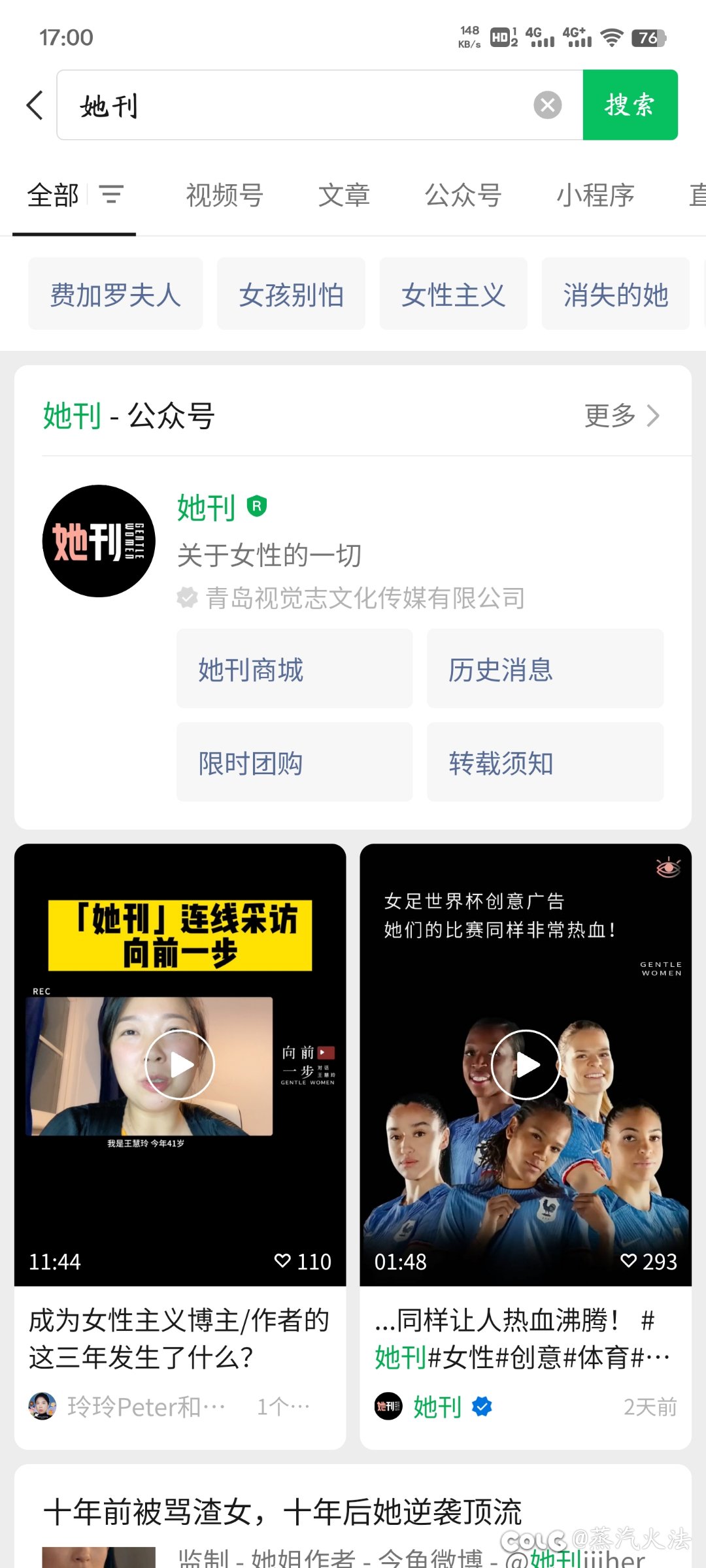Switch to the 文章 tab
This screenshot has height=1568, width=706.
pyautogui.click(x=344, y=195)
